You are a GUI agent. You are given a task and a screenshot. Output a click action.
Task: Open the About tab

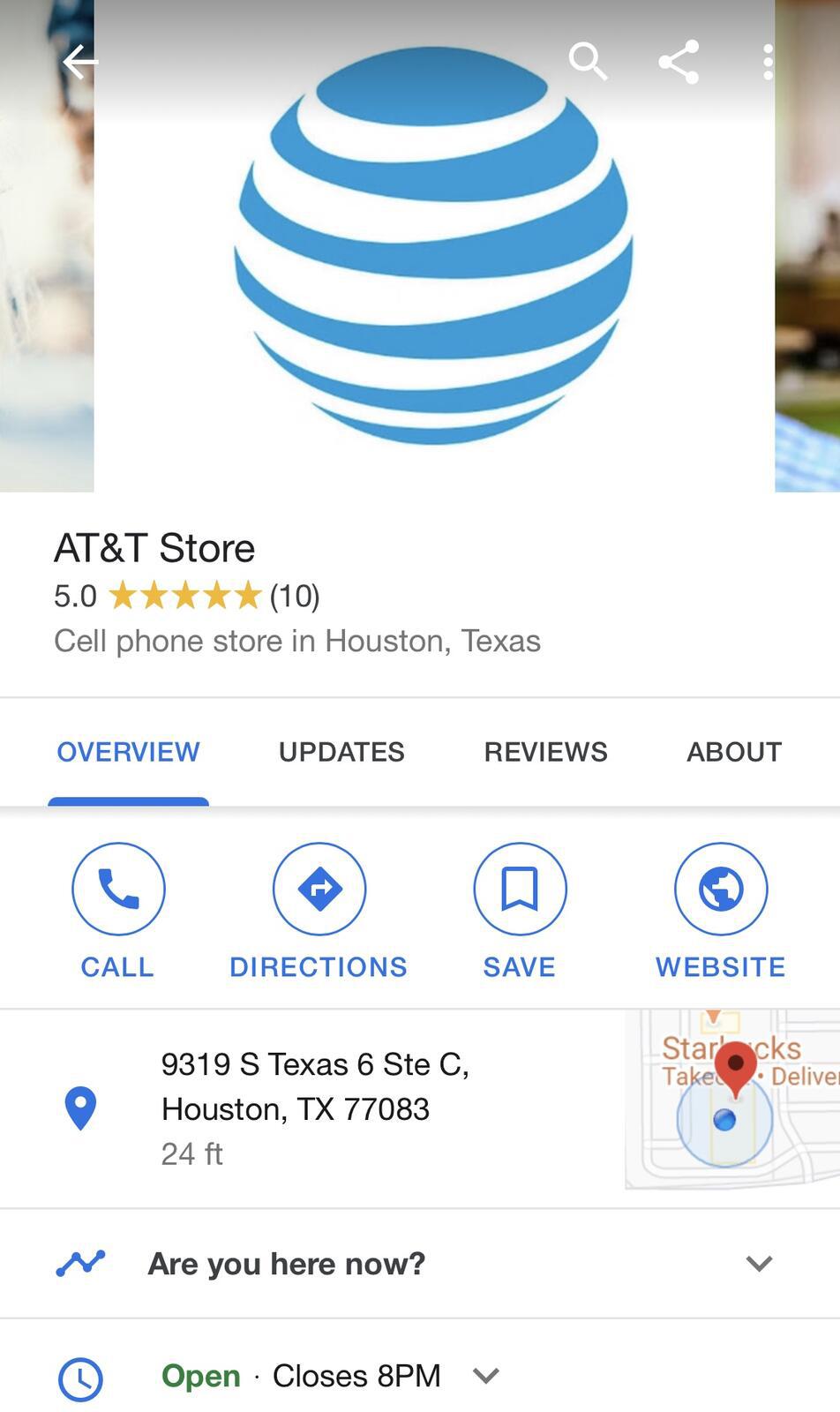(x=734, y=752)
